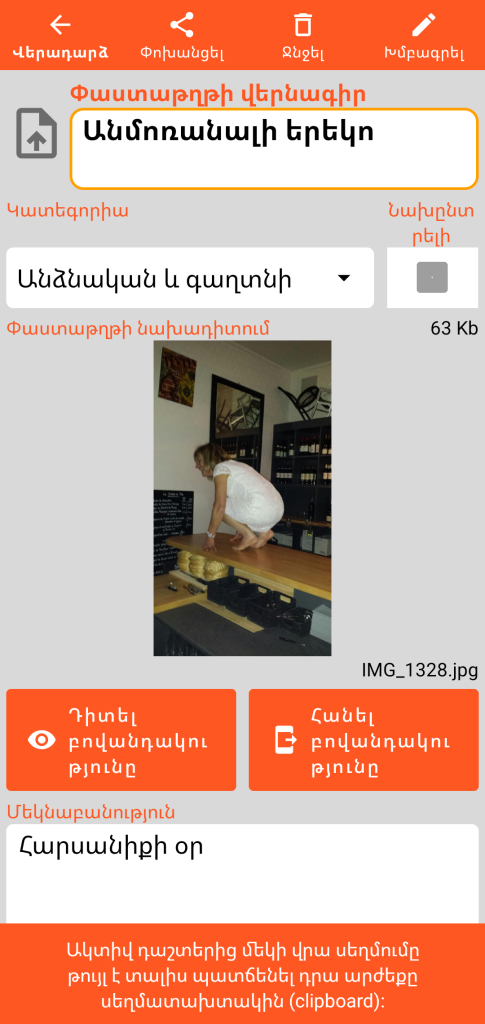This screenshot has width=485, height=1024.
Task: Edit the document using Խմբագրել
Action: (x=424, y=35)
